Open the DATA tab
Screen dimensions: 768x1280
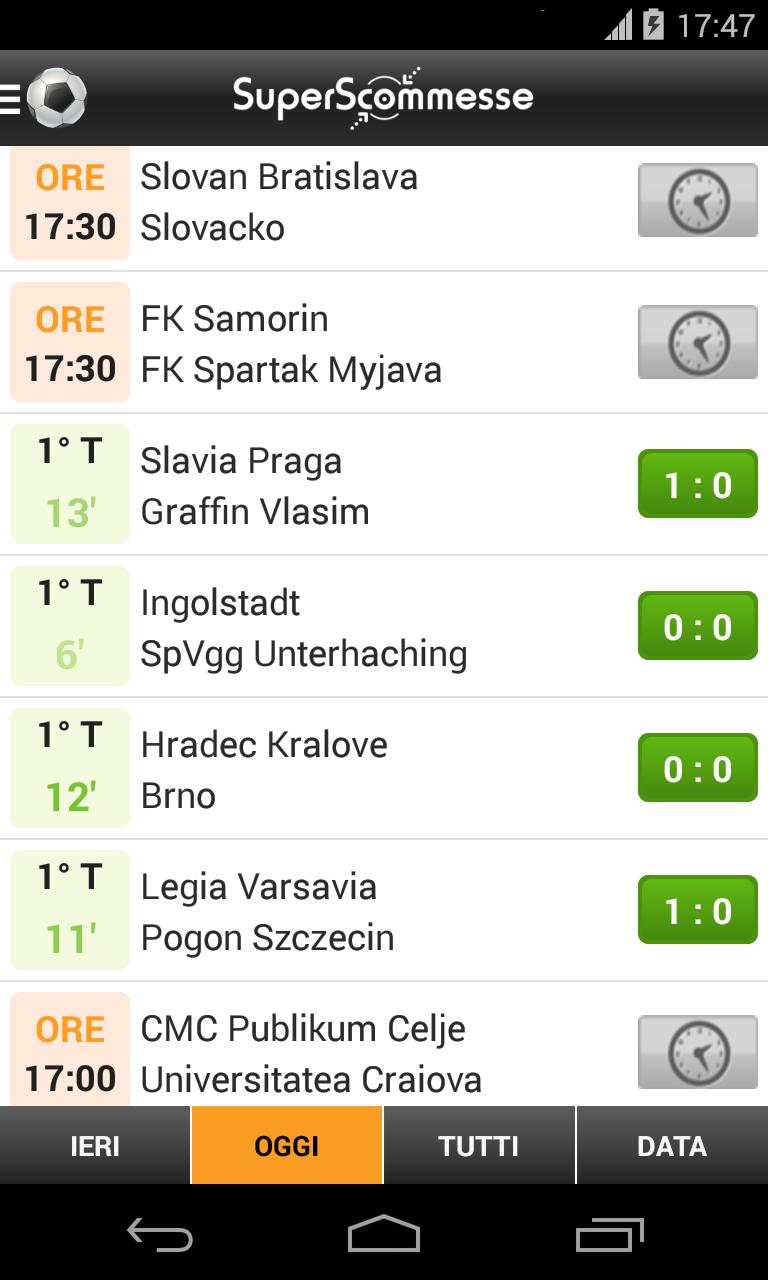click(672, 1146)
